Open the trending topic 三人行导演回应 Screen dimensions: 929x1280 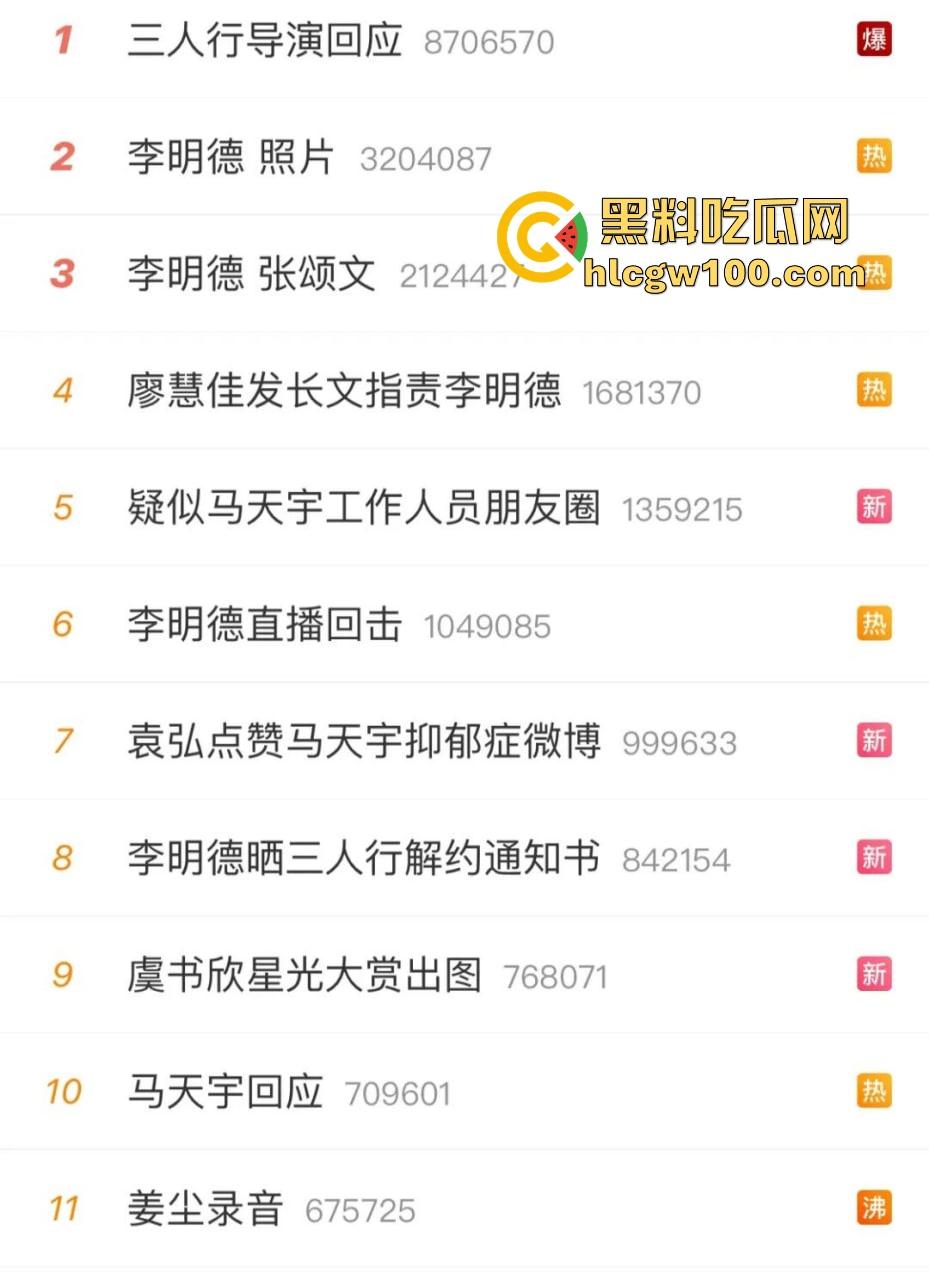tap(265, 41)
